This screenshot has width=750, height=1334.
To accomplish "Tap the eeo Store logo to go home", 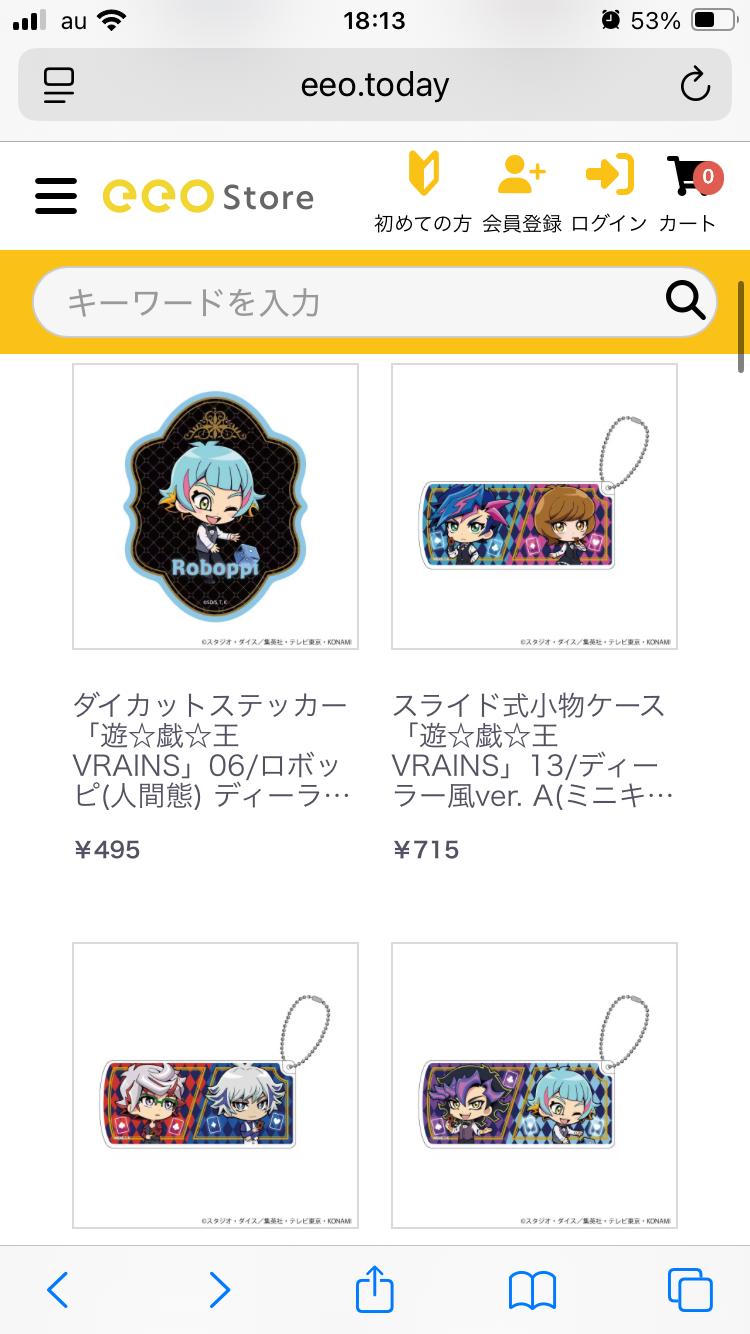I will [x=208, y=196].
